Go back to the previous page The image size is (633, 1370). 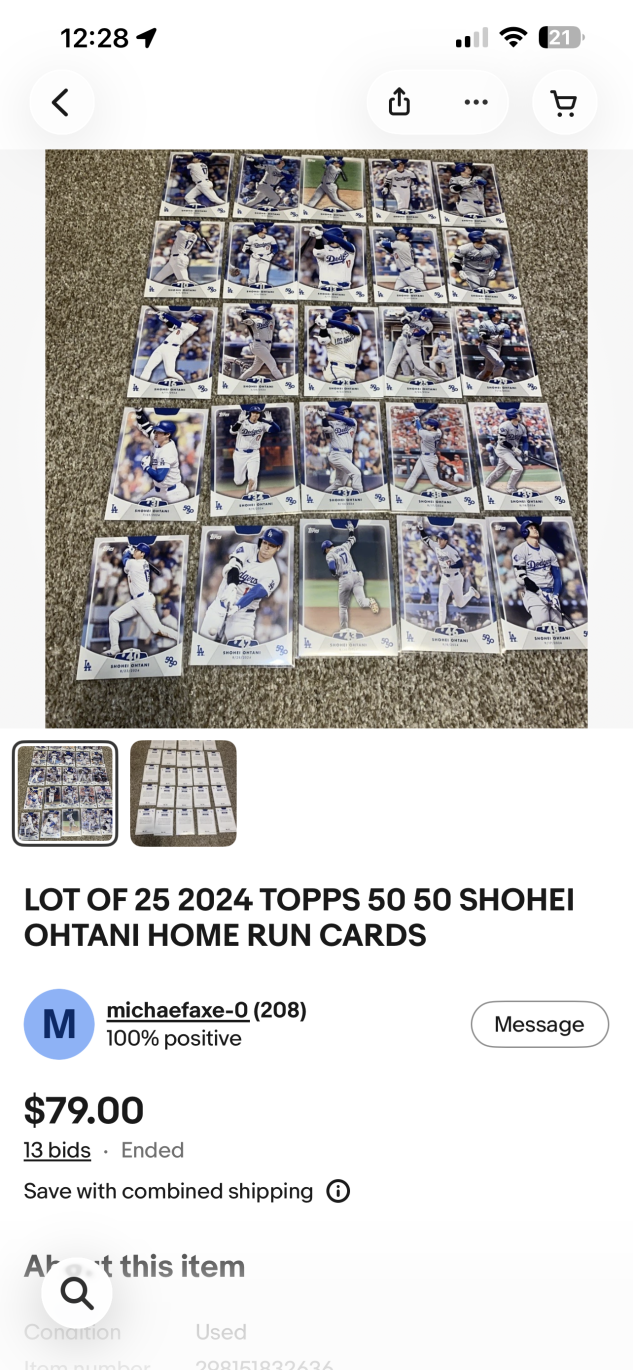(x=61, y=102)
